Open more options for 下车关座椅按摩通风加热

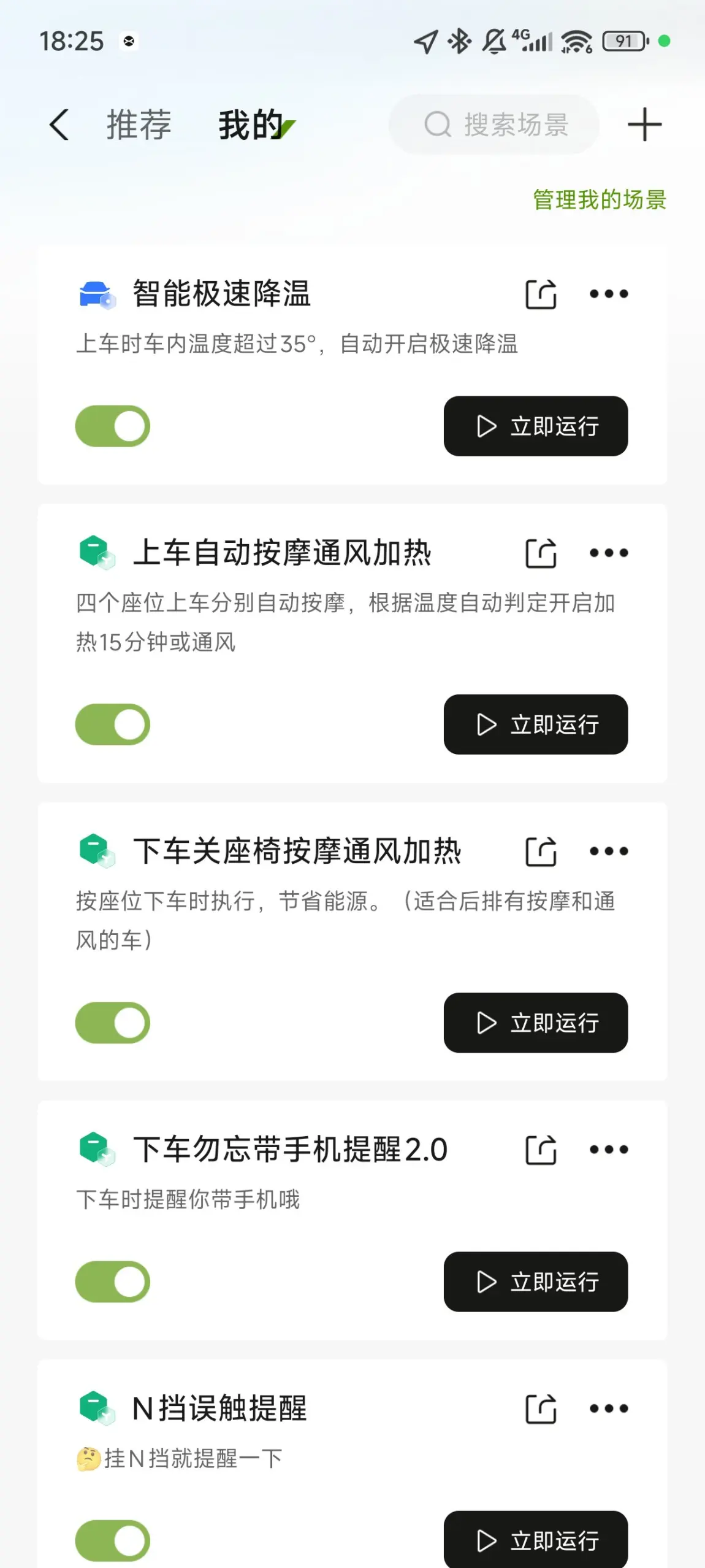coord(608,851)
